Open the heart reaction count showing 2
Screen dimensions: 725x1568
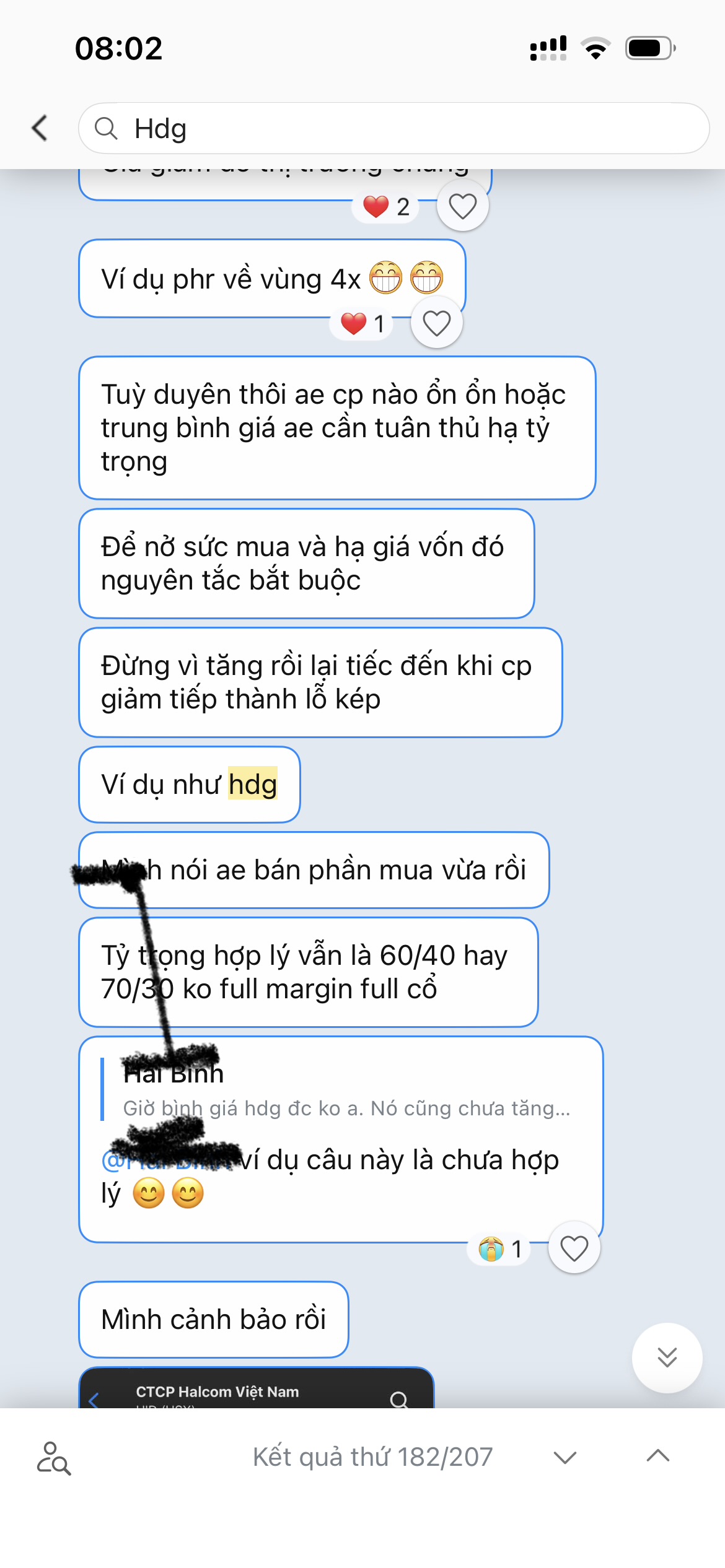386,207
